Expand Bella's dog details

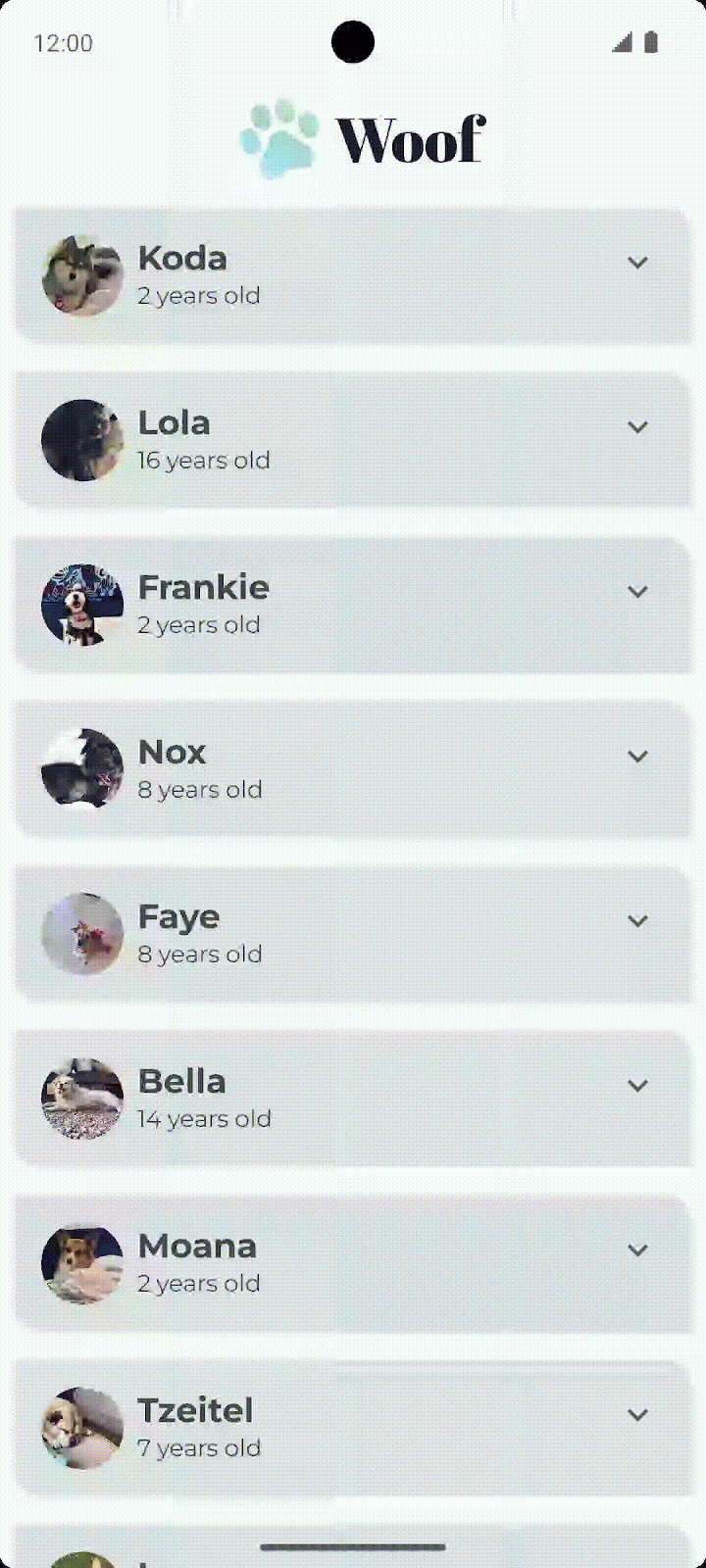tap(637, 1086)
